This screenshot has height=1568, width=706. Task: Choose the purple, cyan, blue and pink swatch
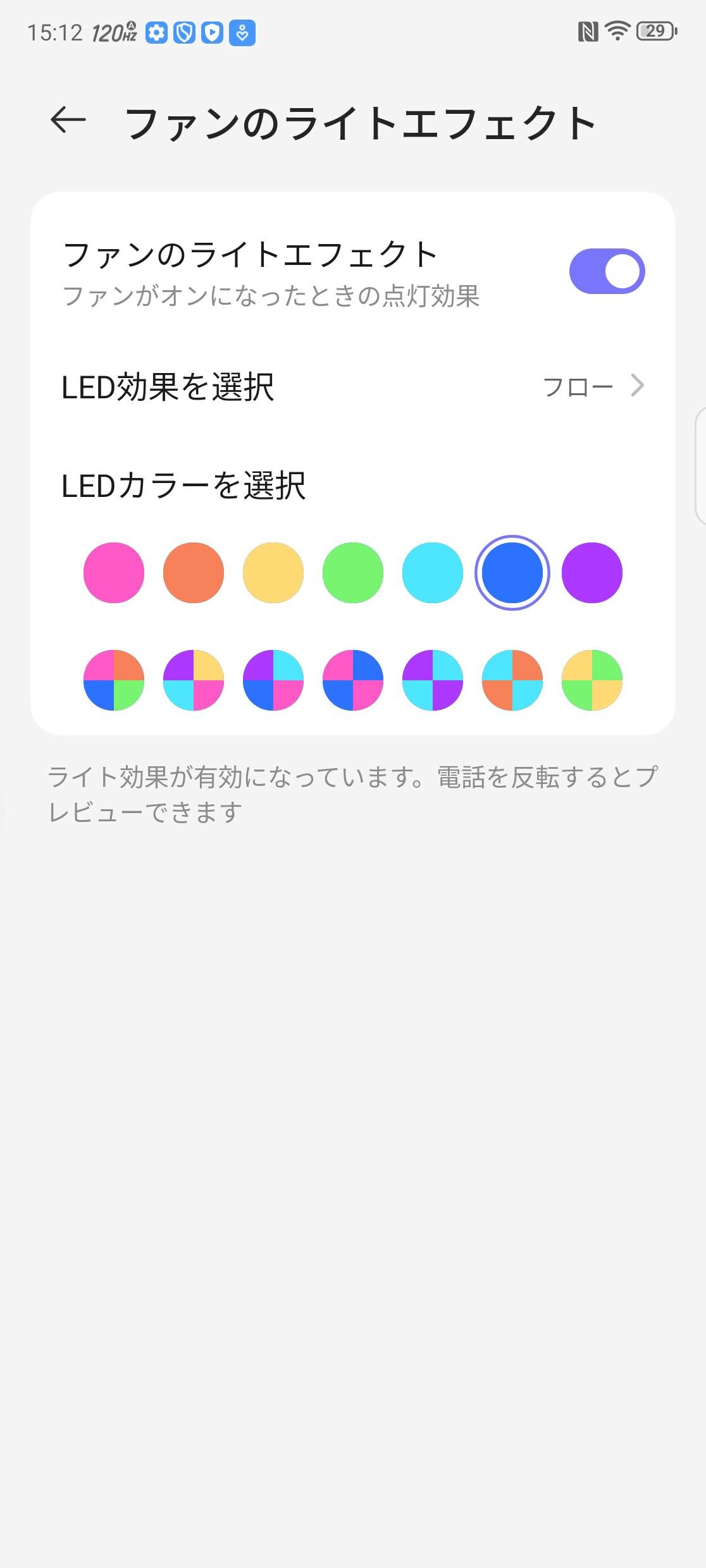click(x=273, y=680)
